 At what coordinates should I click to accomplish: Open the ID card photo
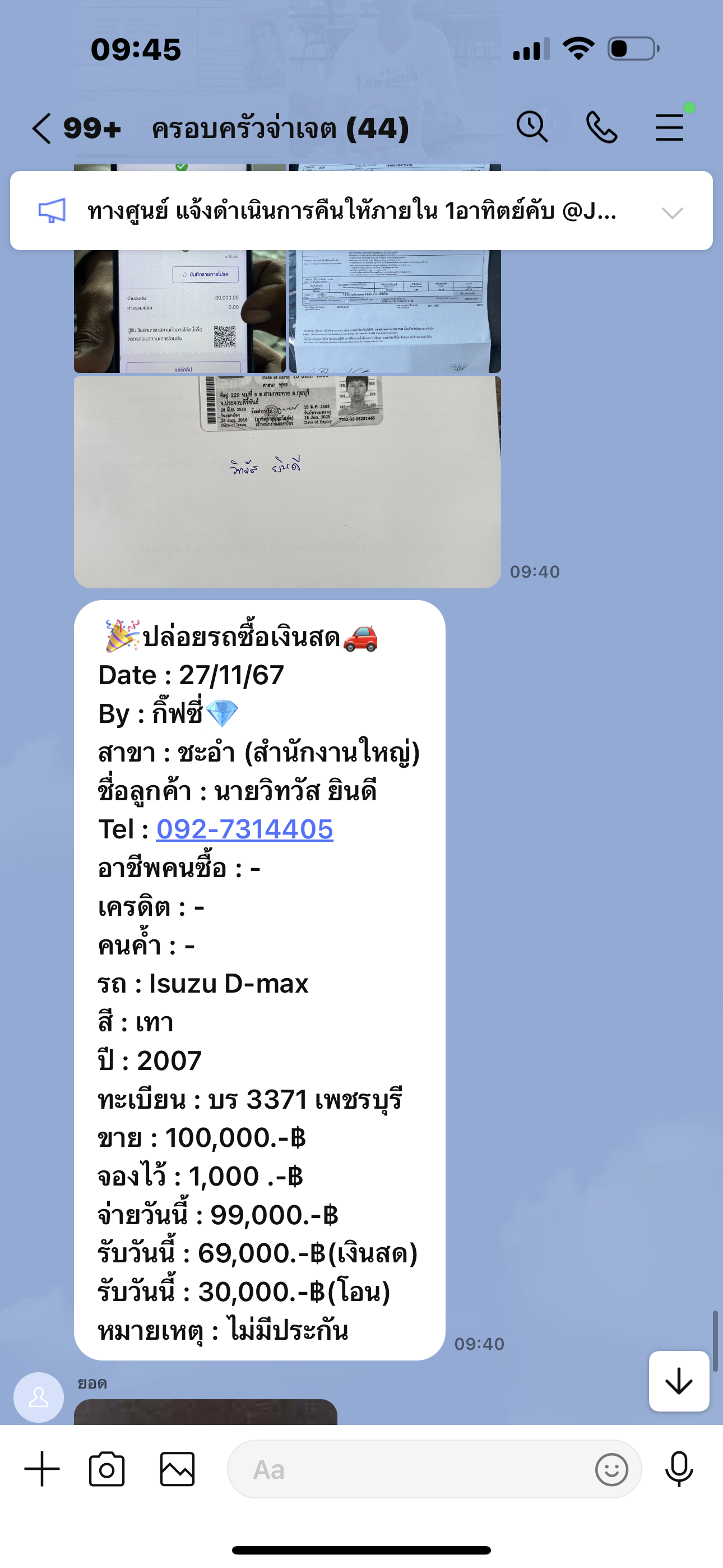coord(288,482)
